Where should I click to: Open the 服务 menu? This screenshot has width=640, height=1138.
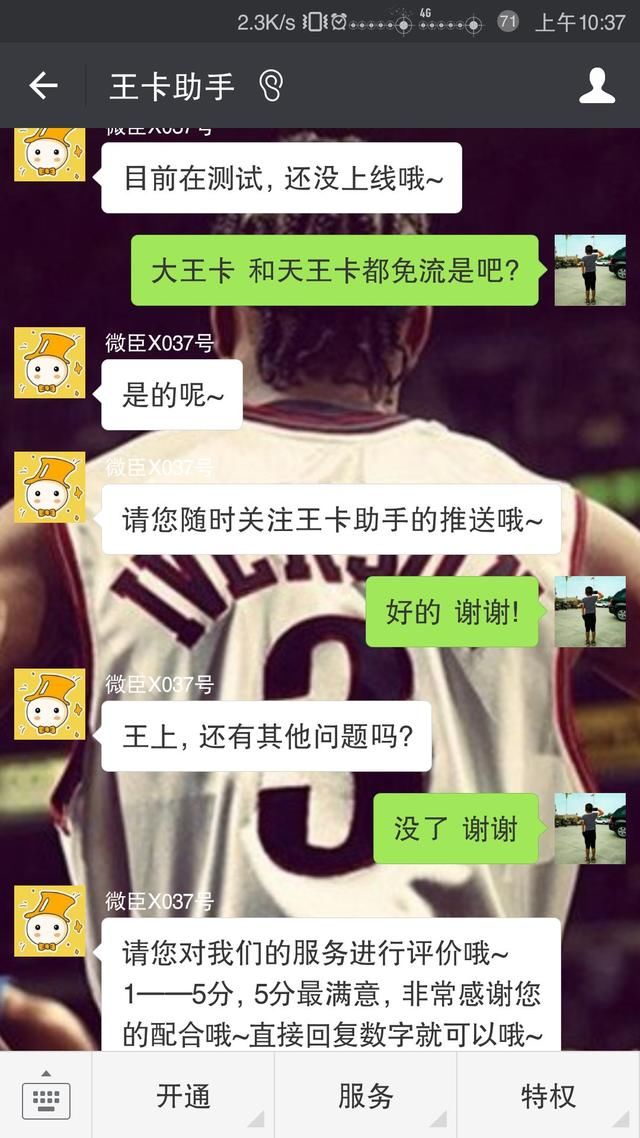coord(366,1096)
